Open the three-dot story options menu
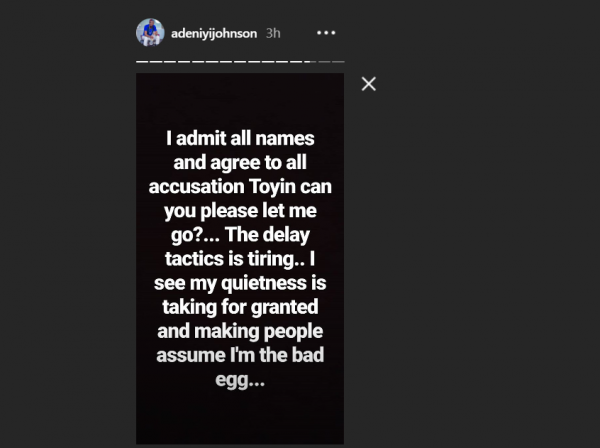Viewport: 600px width, 448px height. (326, 32)
